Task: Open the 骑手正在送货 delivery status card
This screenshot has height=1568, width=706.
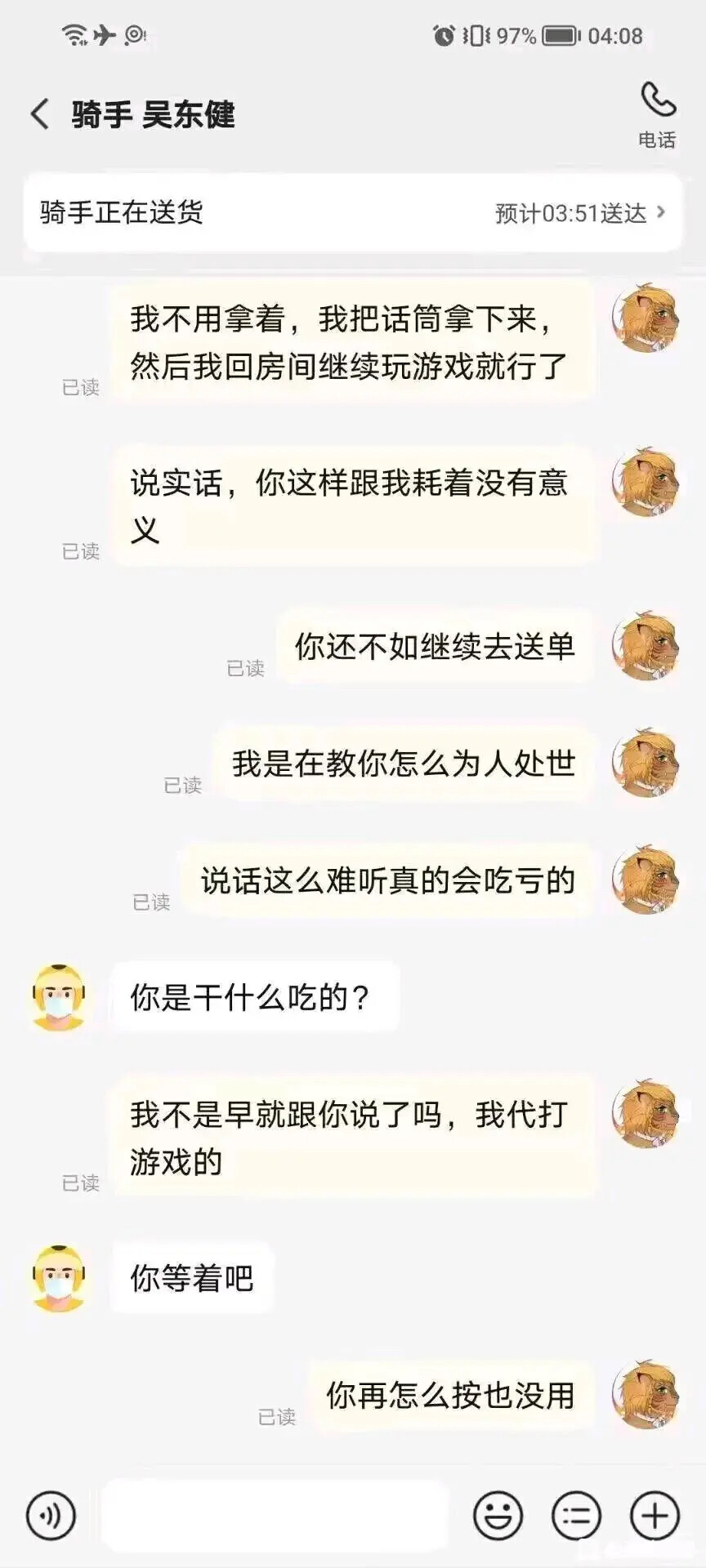Action: tap(353, 213)
